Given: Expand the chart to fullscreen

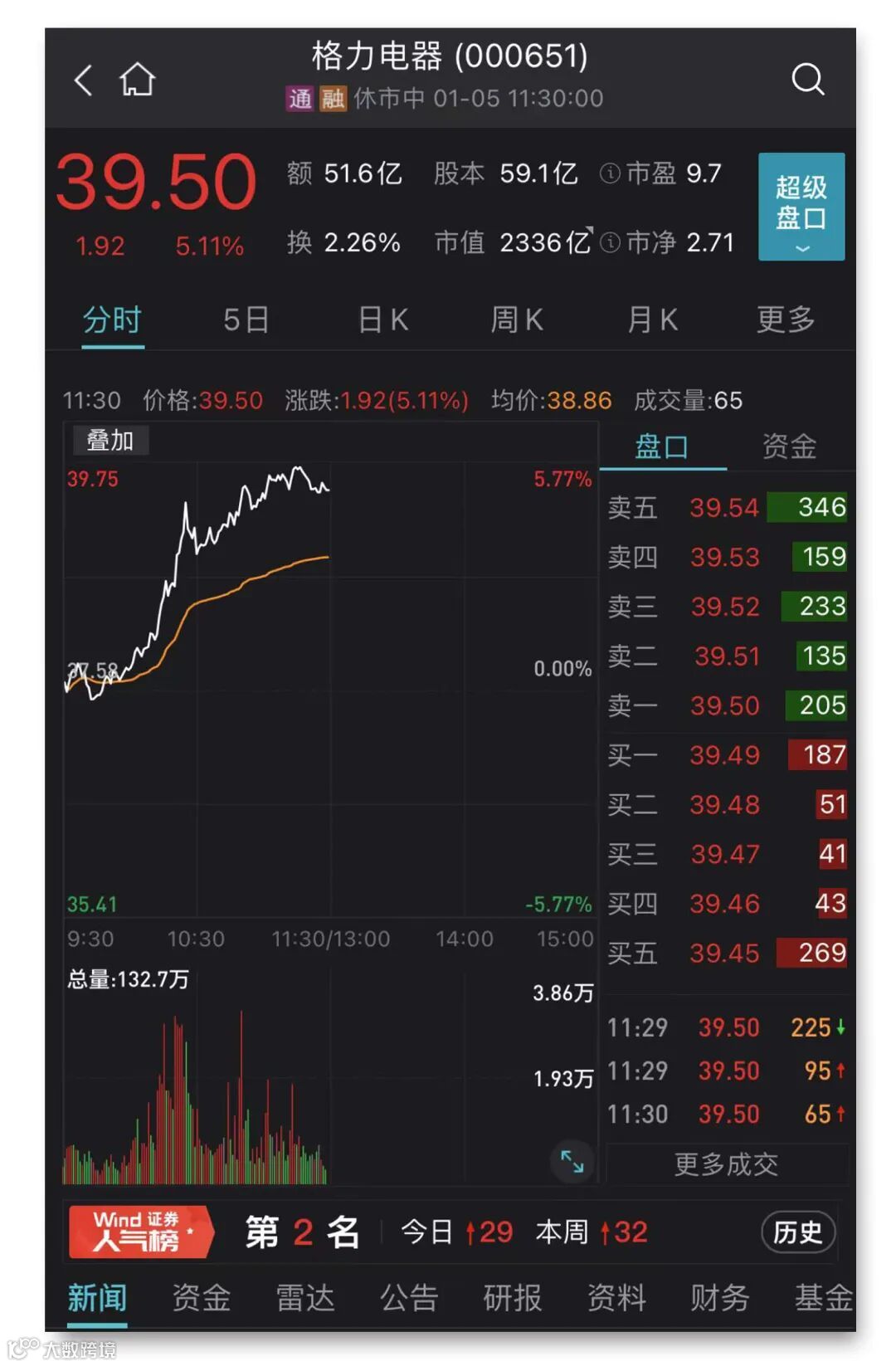Looking at the screenshot, I should [x=572, y=1161].
